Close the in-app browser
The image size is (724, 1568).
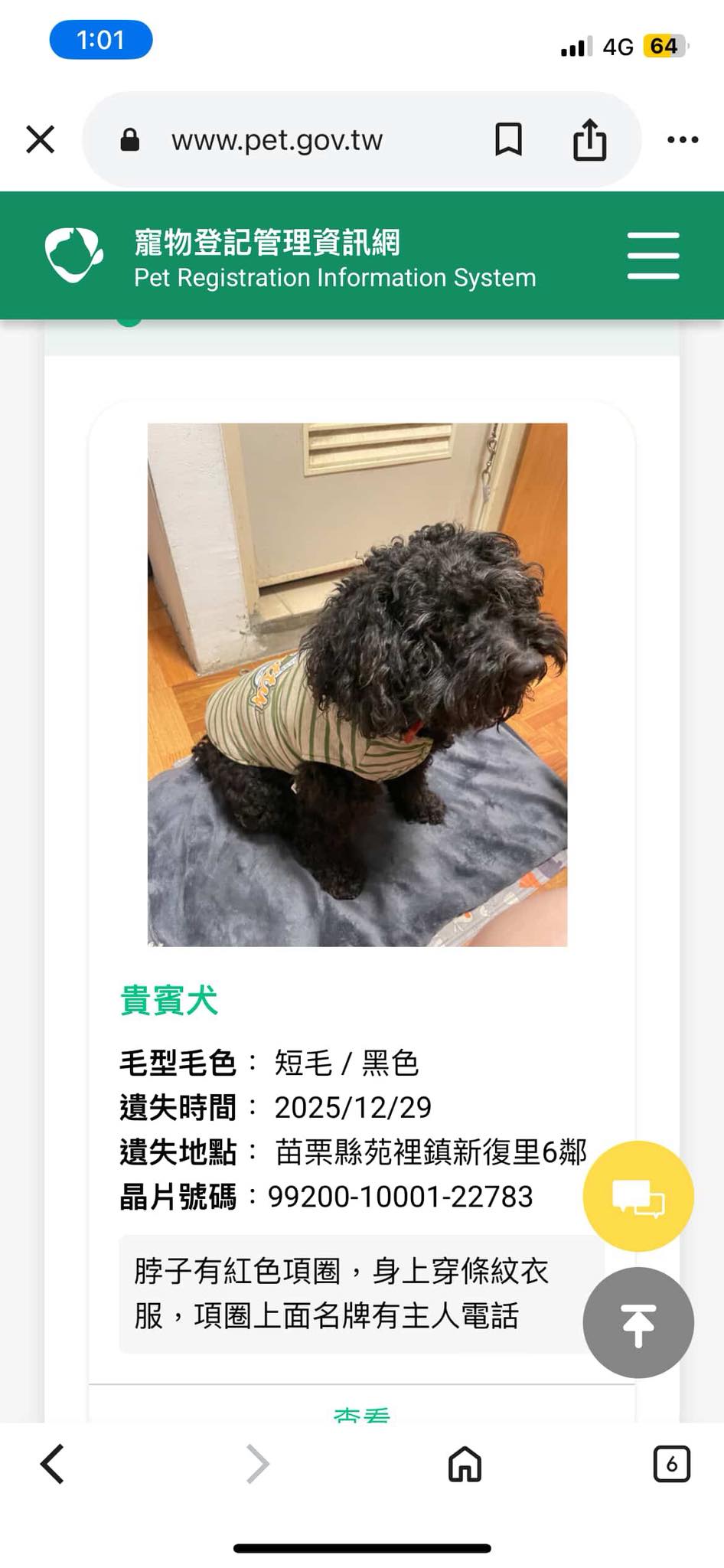click(x=41, y=140)
